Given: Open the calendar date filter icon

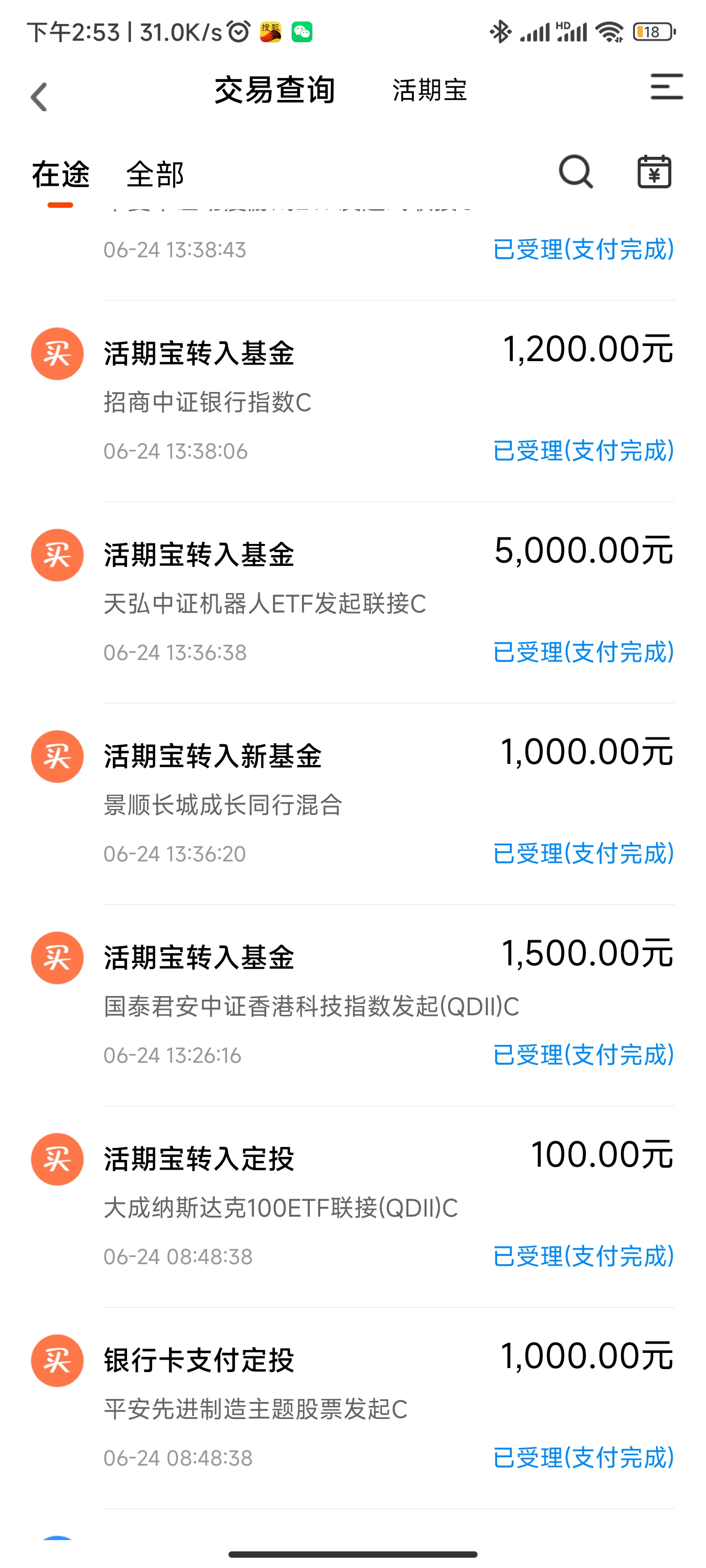Looking at the screenshot, I should tap(654, 171).
